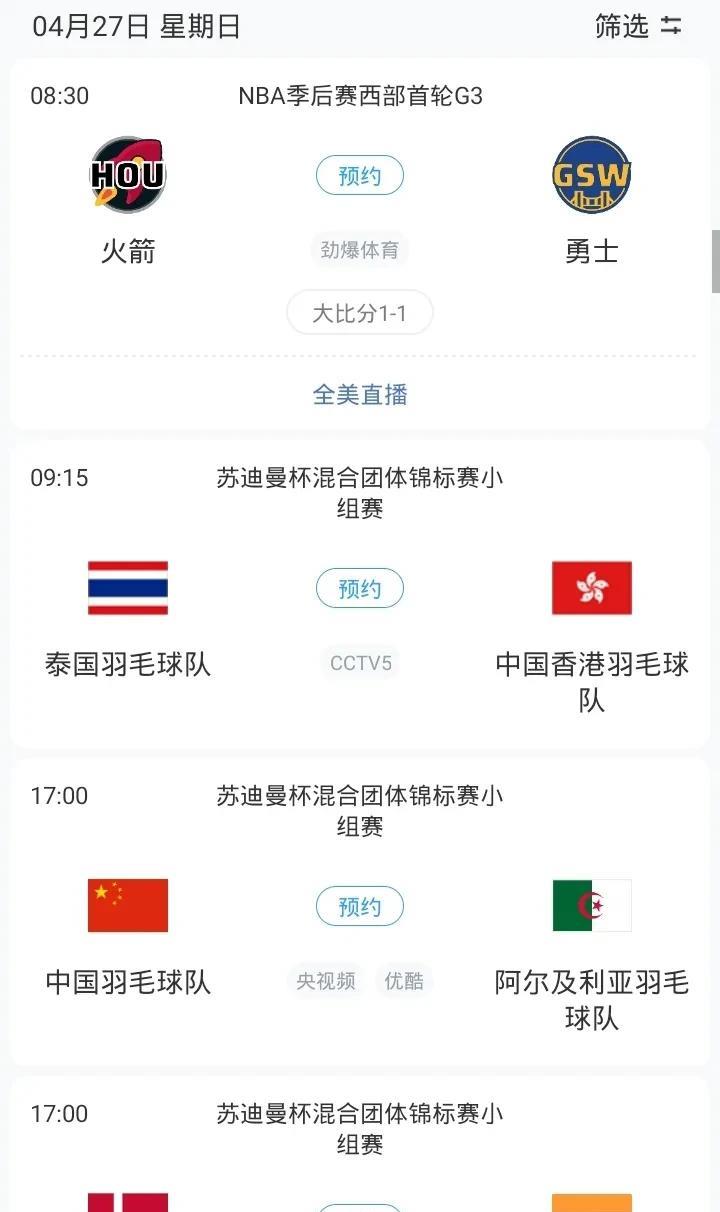720x1212 pixels.
Task: Open the 全美直播 link
Action: [360, 394]
